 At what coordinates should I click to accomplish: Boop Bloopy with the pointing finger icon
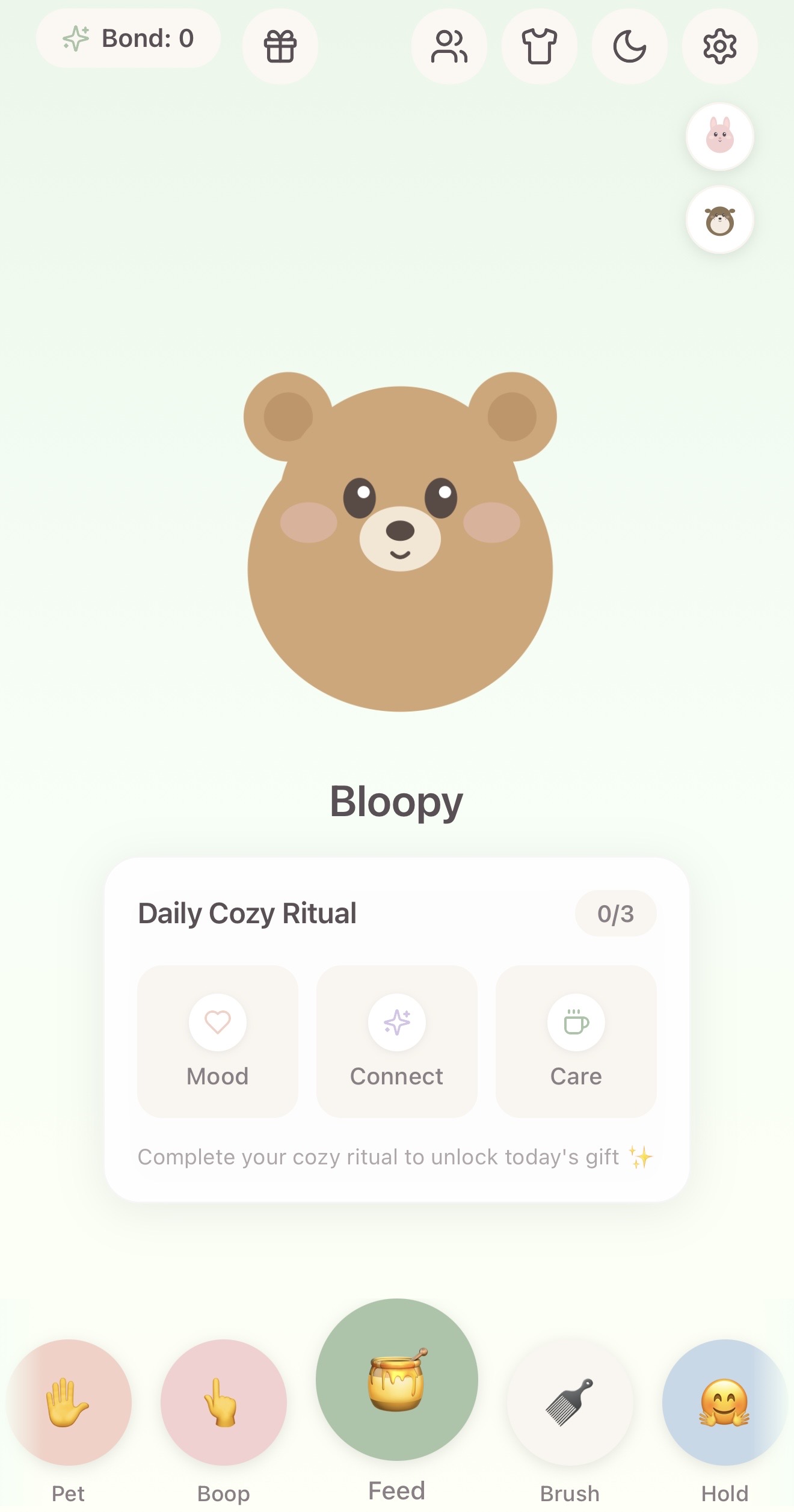coord(224,1401)
